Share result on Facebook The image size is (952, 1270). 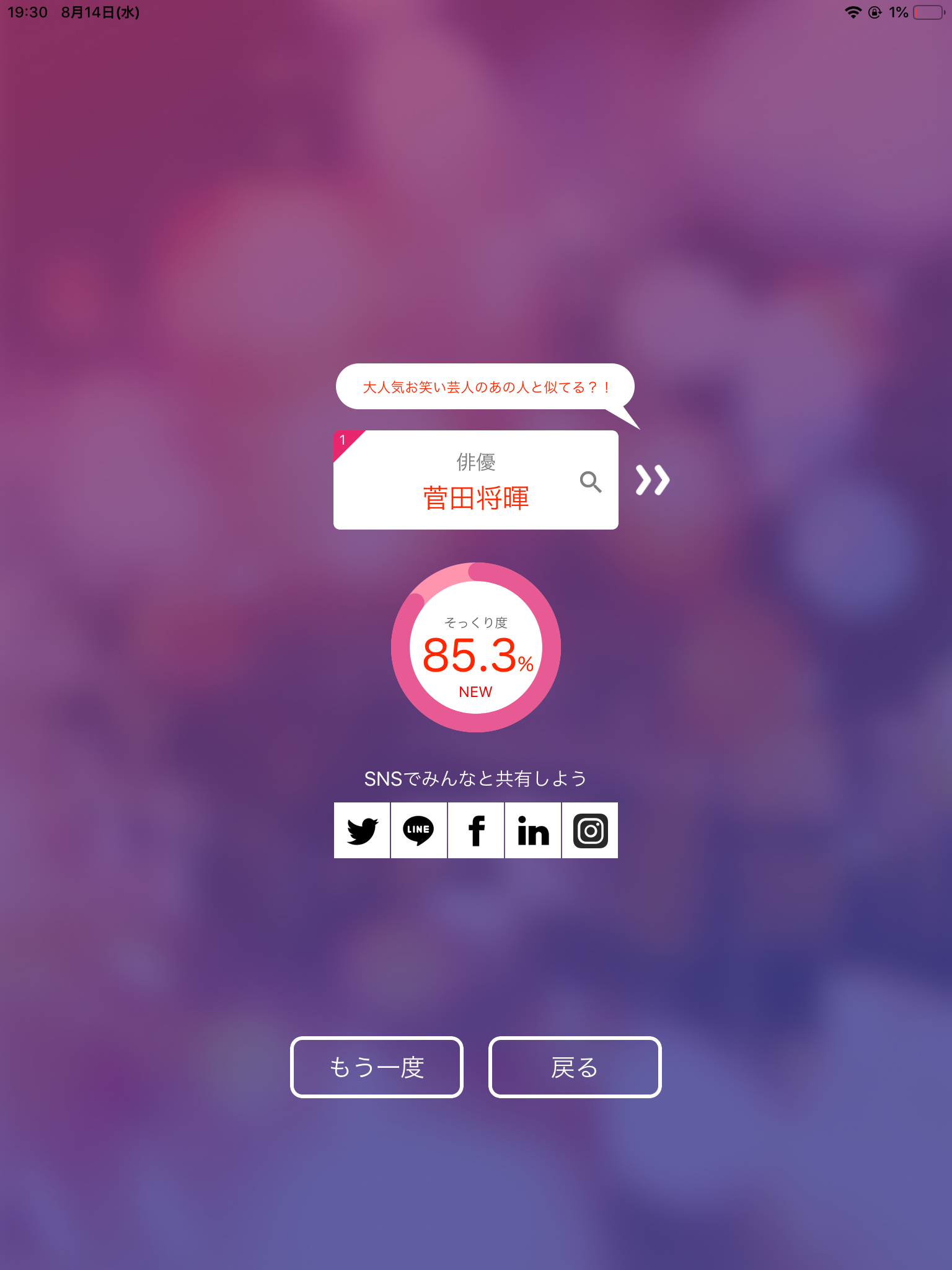click(x=476, y=830)
